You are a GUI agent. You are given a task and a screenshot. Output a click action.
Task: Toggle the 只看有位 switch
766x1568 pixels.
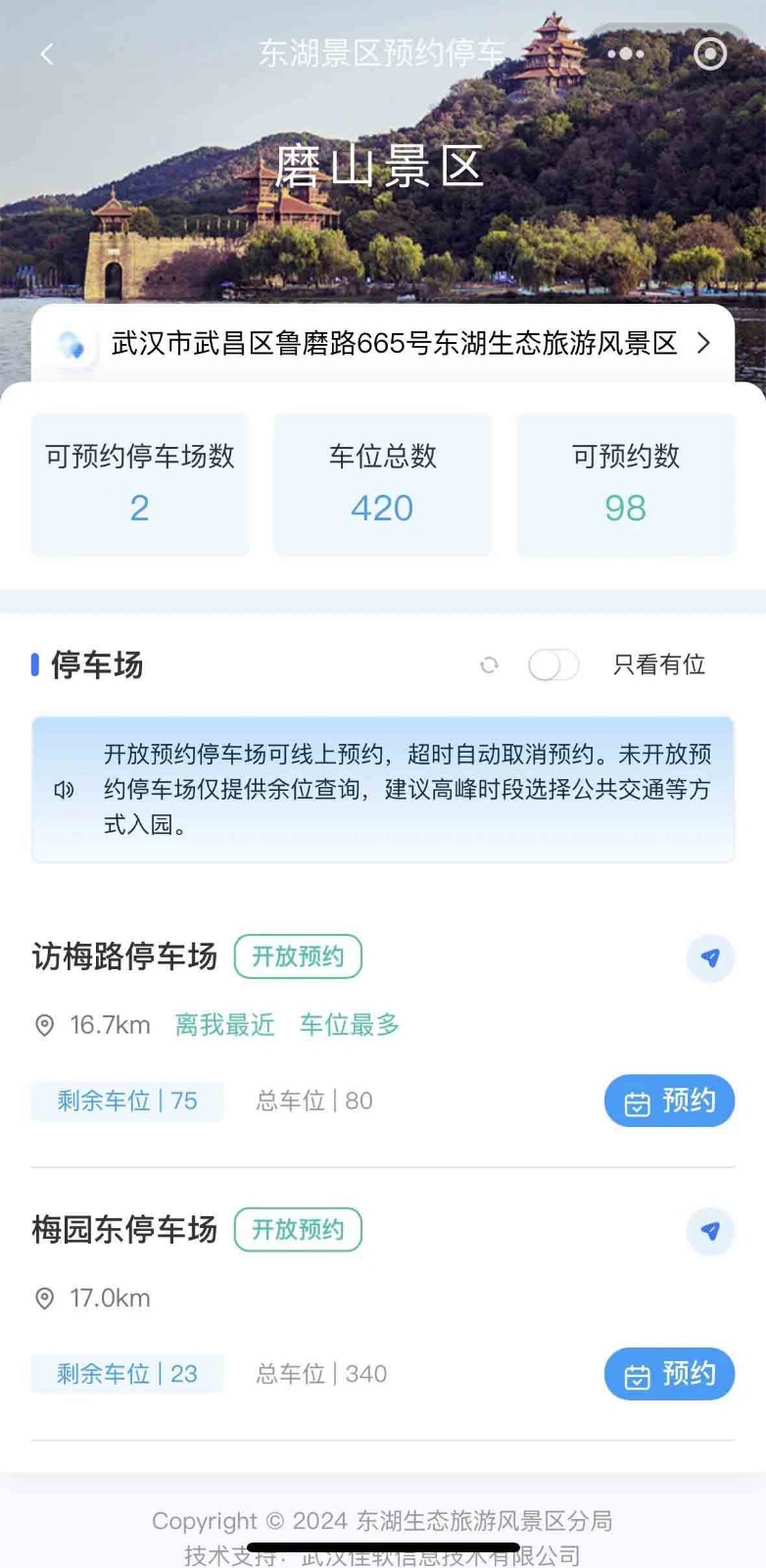(x=553, y=665)
